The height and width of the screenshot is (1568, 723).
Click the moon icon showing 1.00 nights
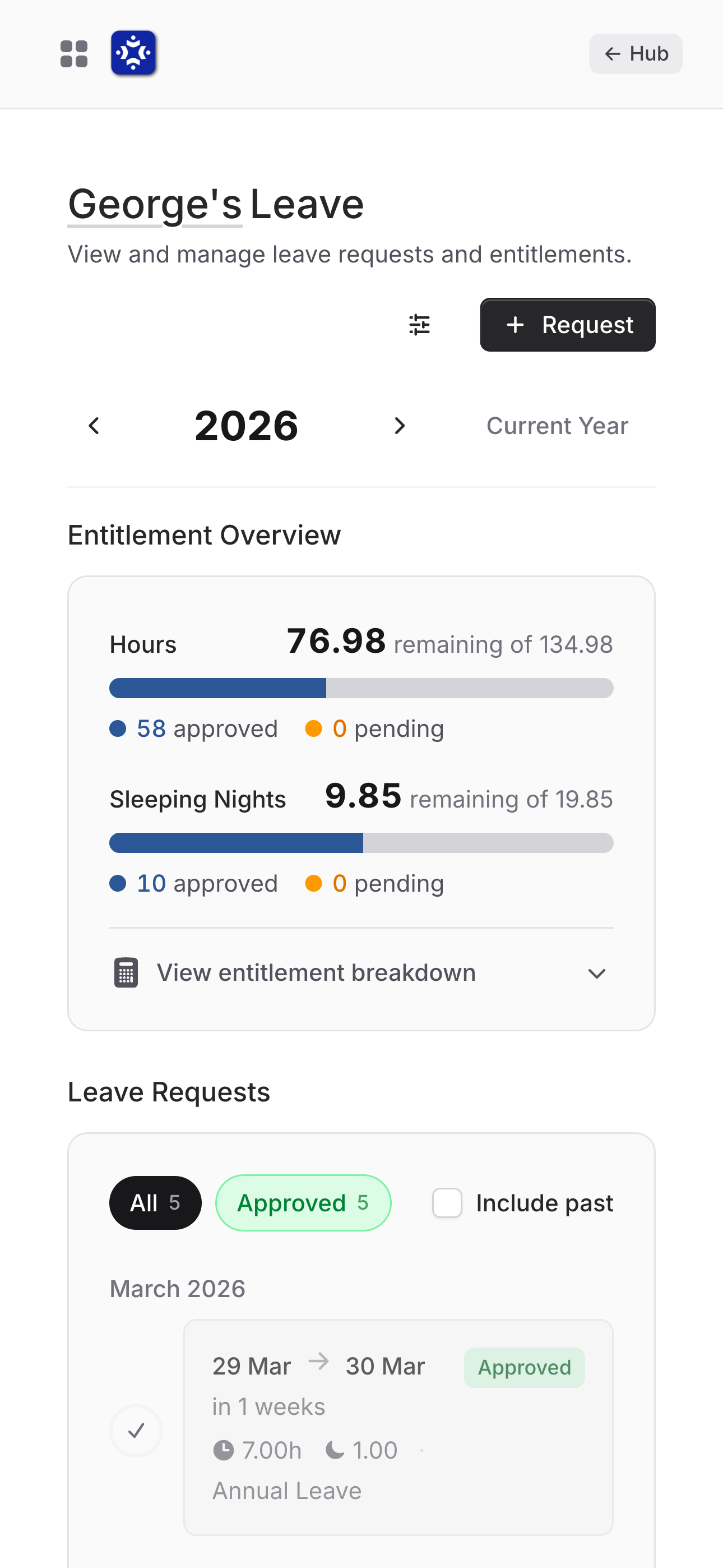click(x=334, y=1449)
